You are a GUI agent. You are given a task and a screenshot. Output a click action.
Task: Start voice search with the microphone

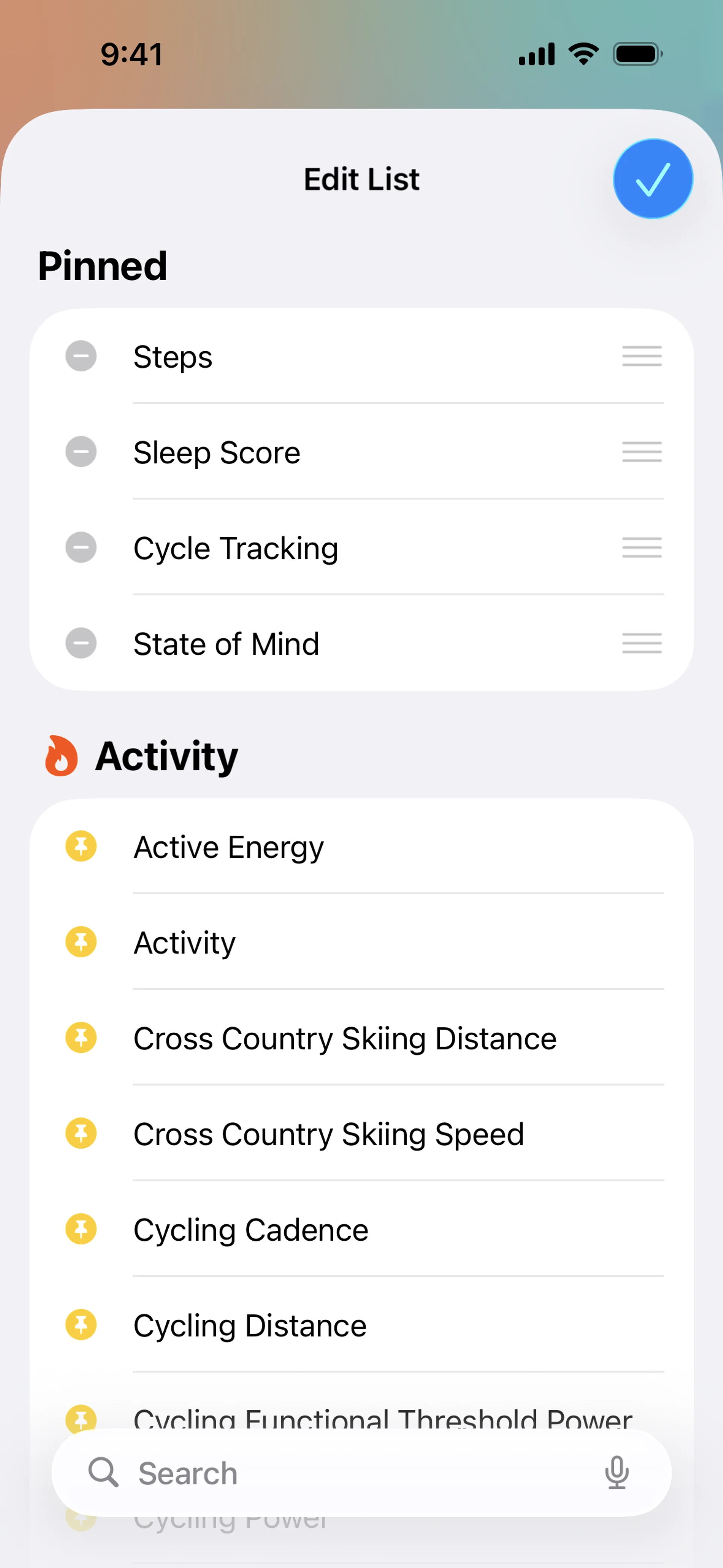click(616, 1473)
